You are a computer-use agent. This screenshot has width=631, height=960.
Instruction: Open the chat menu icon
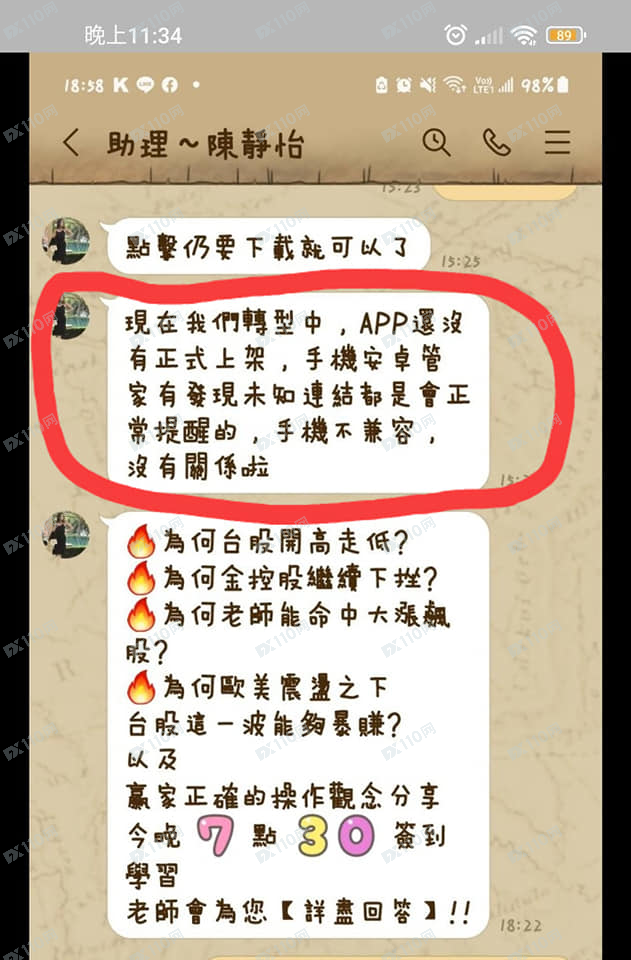(x=557, y=143)
